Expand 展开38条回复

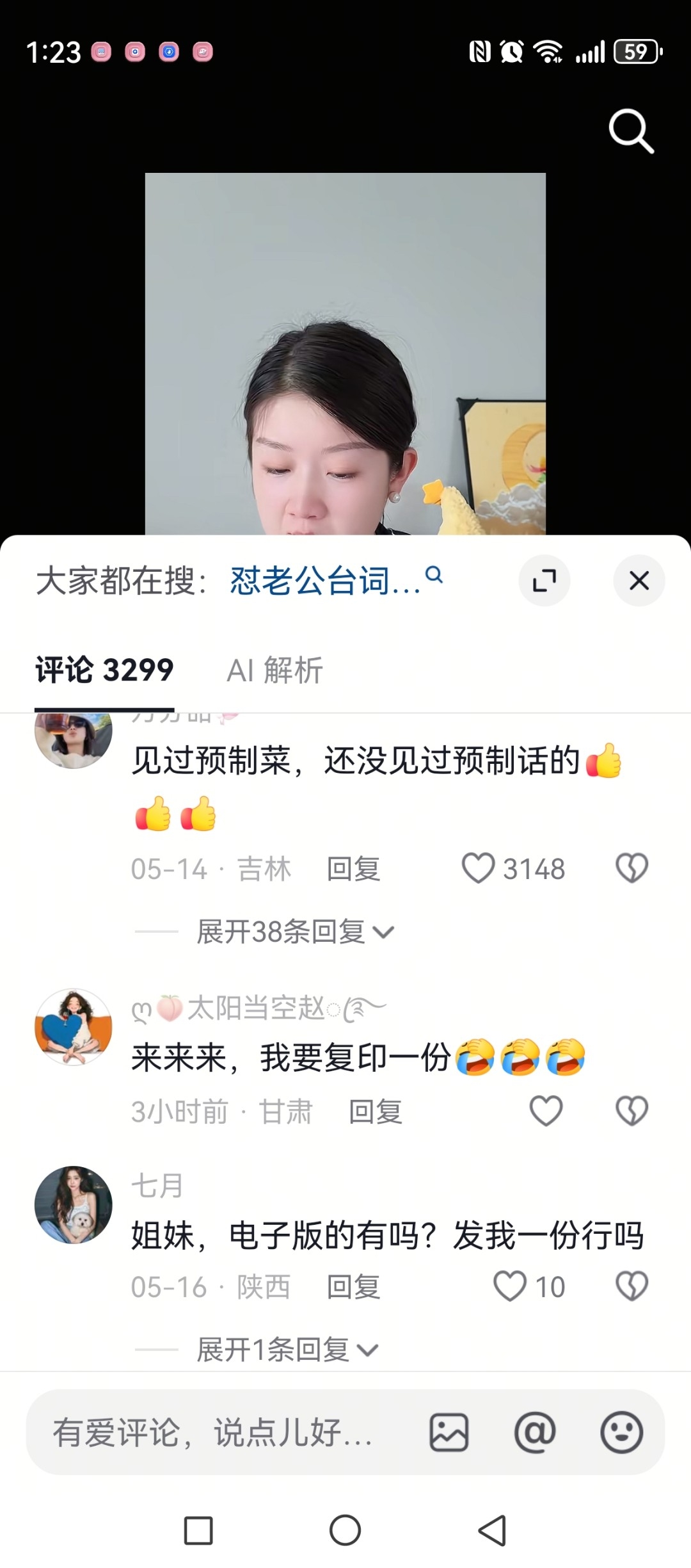pos(296,932)
